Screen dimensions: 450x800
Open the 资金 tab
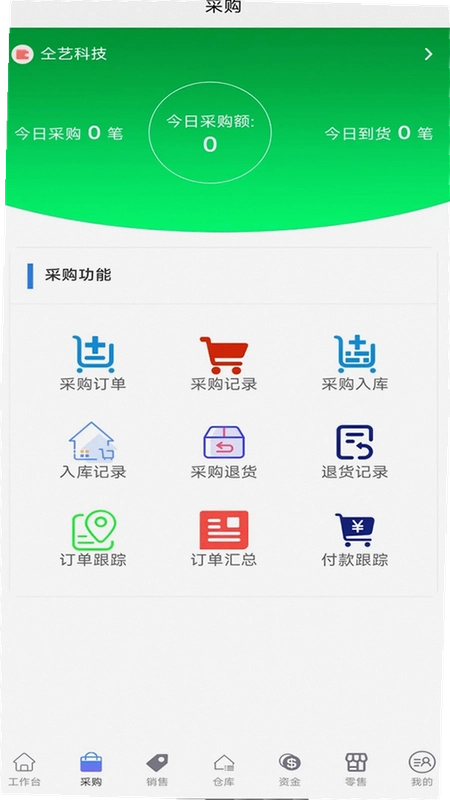[289, 769]
